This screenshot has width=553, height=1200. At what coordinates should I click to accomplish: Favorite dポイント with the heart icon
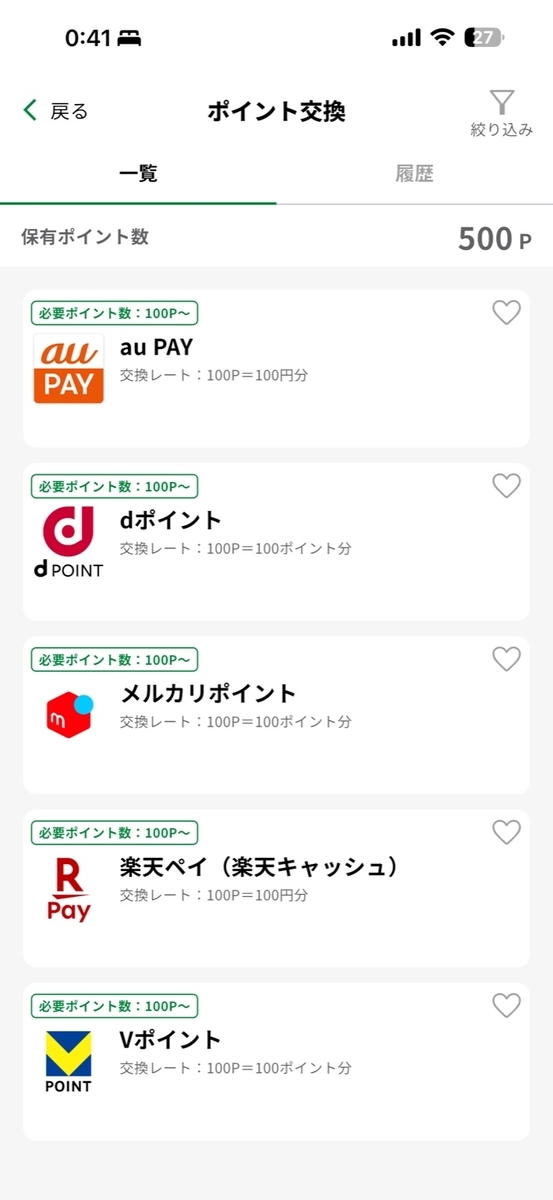(x=507, y=486)
